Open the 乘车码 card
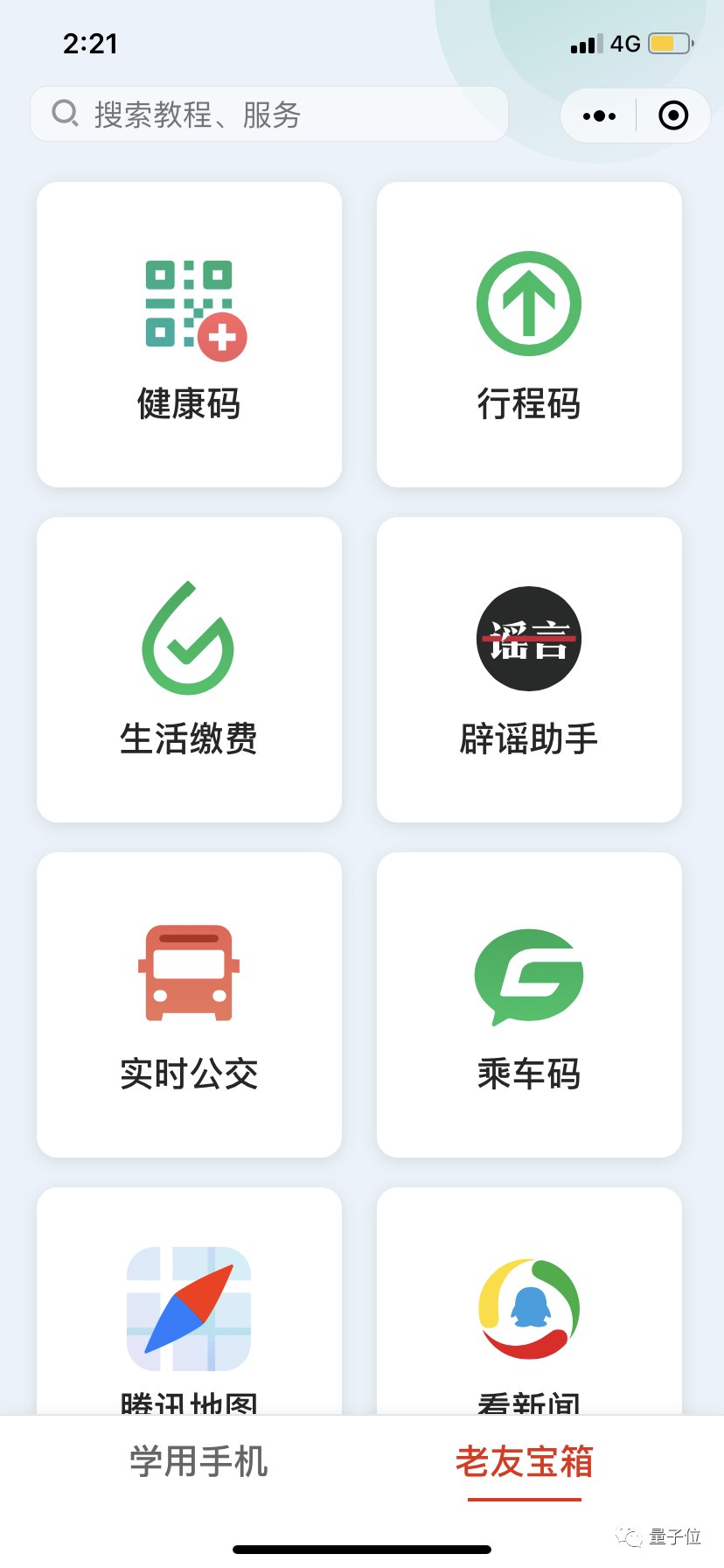Screen dimensions: 724x1568 click(529, 1004)
